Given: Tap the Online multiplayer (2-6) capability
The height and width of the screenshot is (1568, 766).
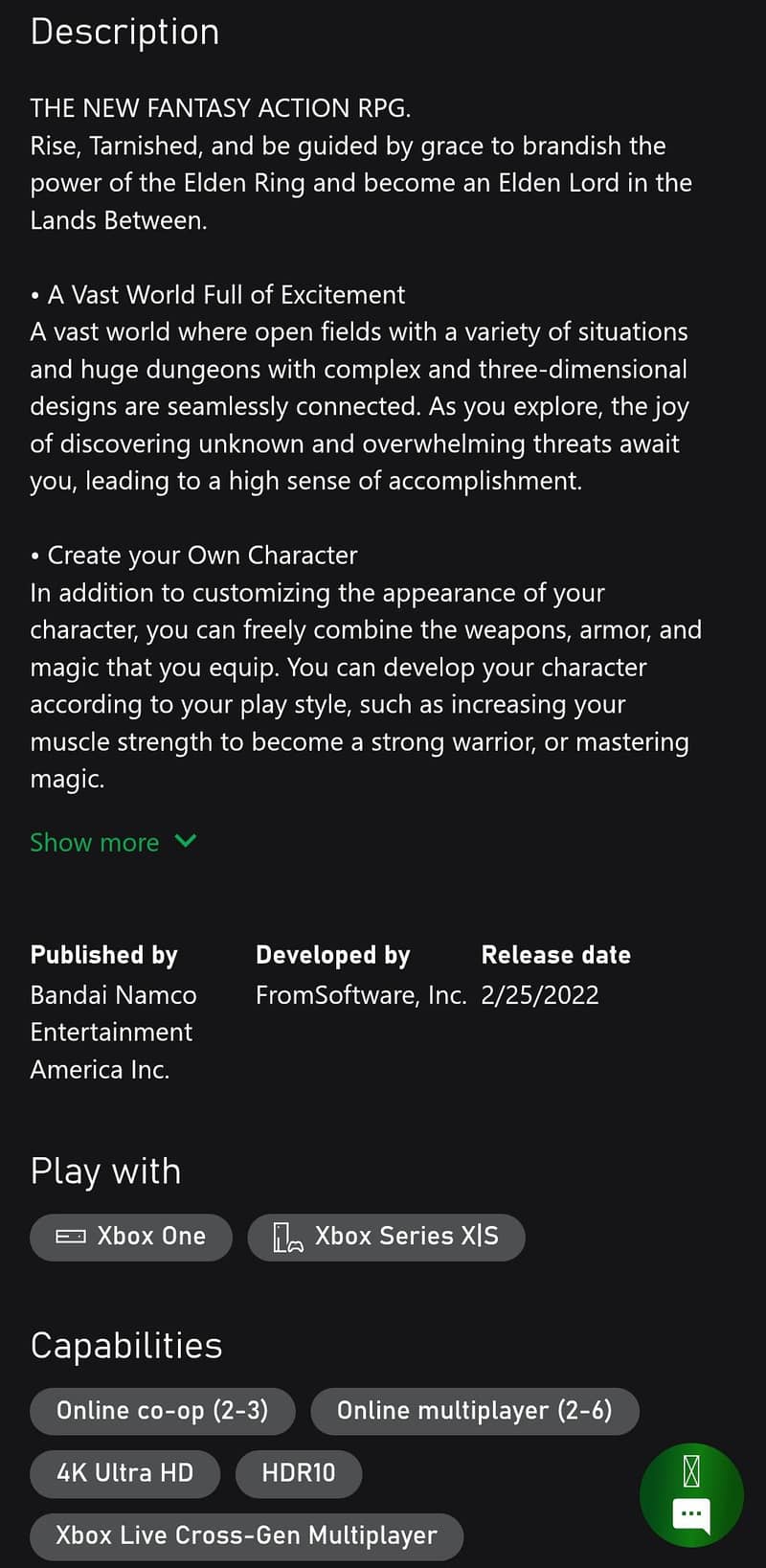Looking at the screenshot, I should (x=474, y=1411).
